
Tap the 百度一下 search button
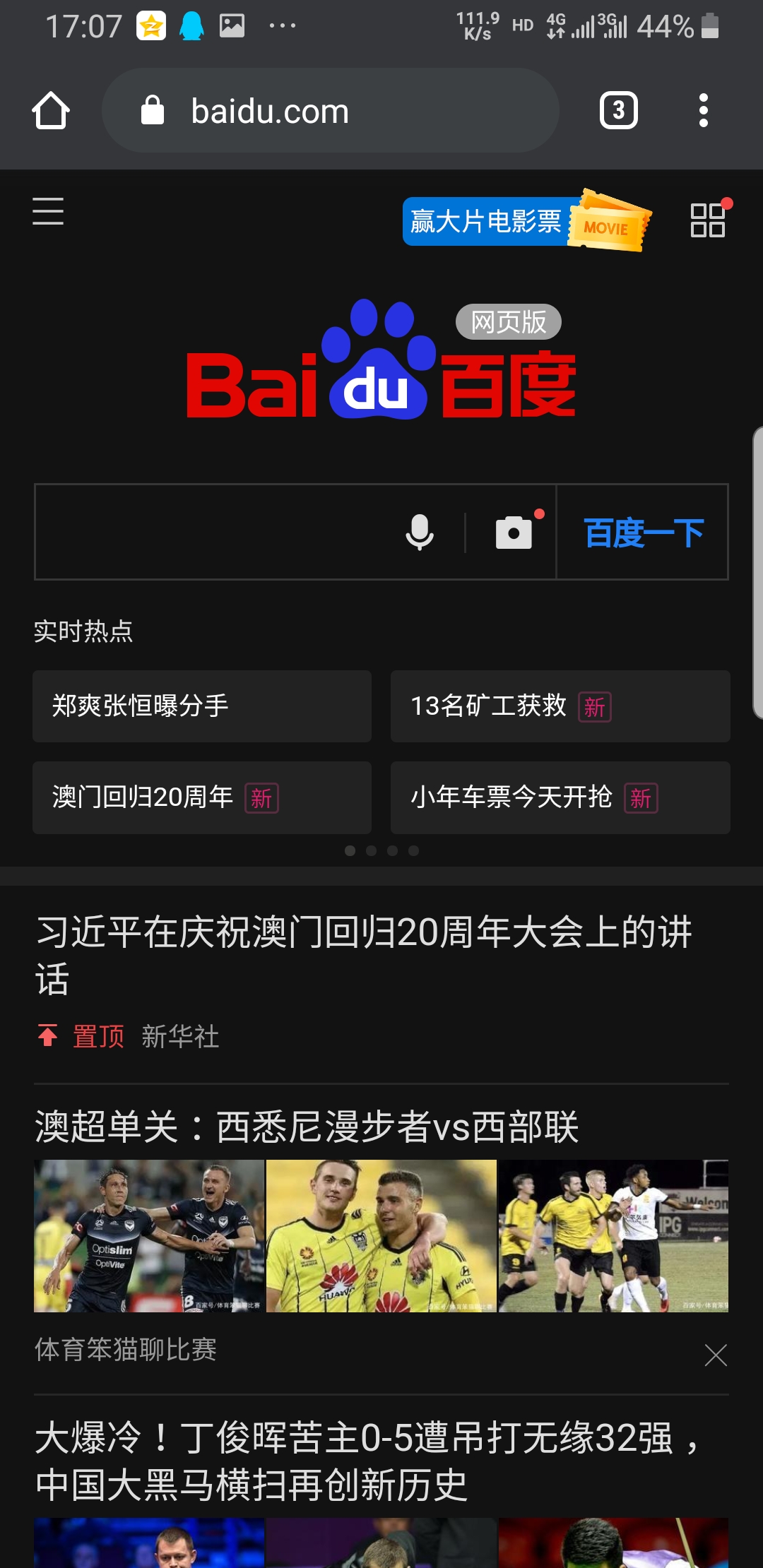tap(643, 532)
